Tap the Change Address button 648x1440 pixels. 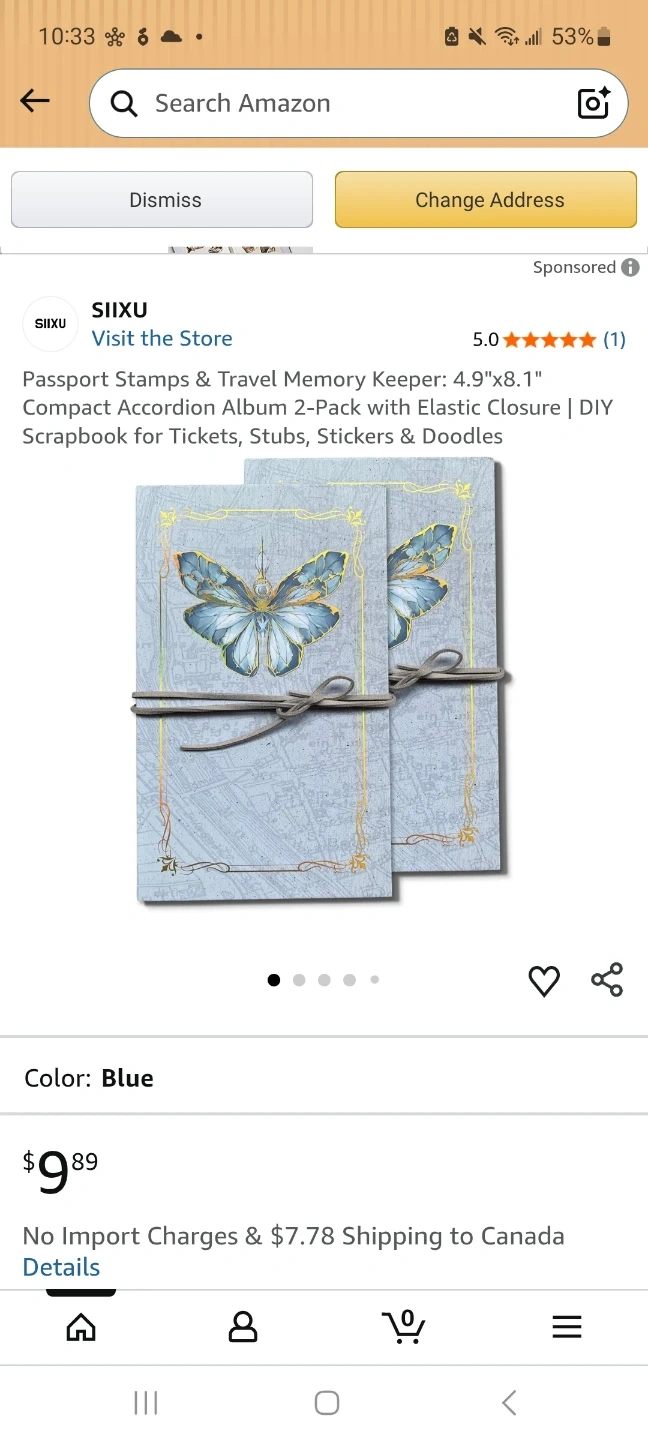485,200
